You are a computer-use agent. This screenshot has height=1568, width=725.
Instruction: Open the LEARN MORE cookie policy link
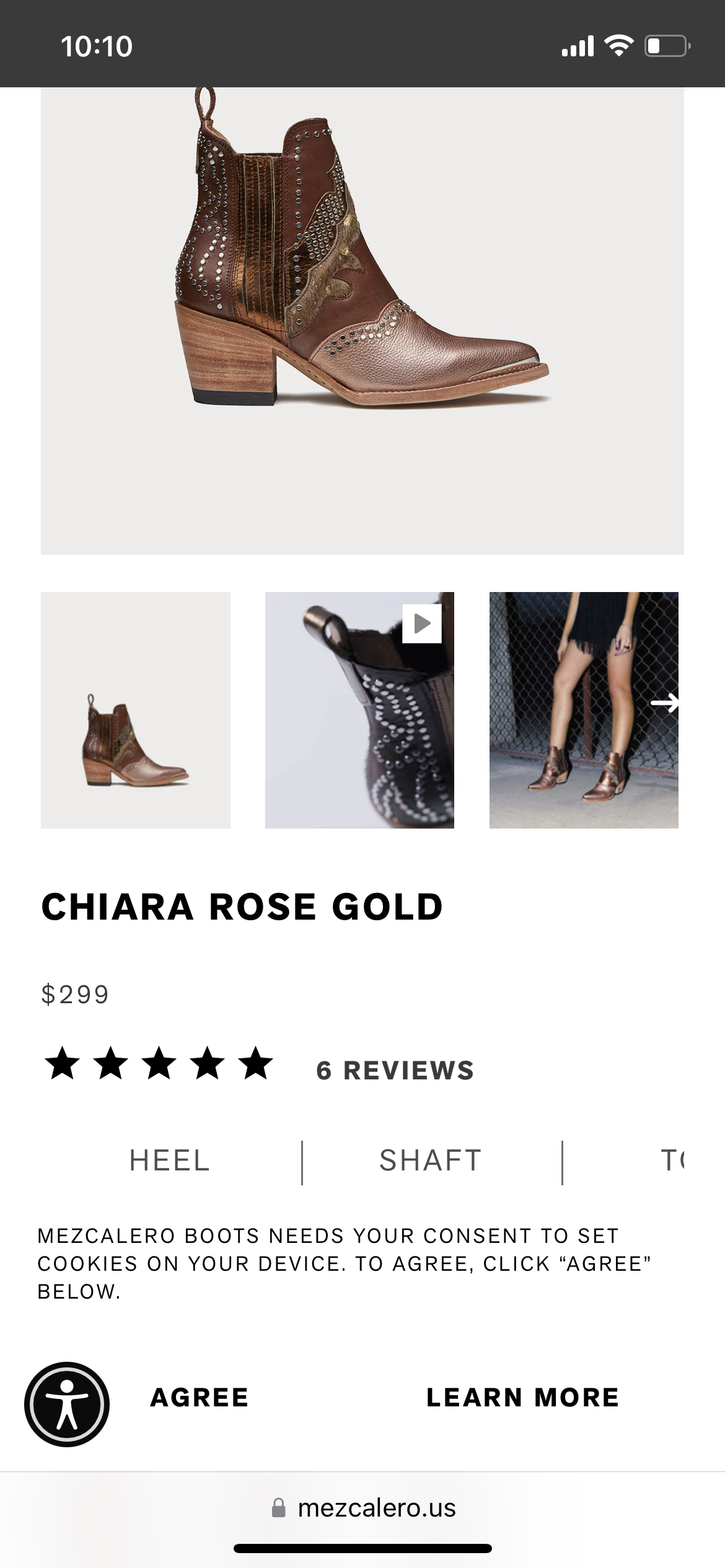coord(521,1398)
